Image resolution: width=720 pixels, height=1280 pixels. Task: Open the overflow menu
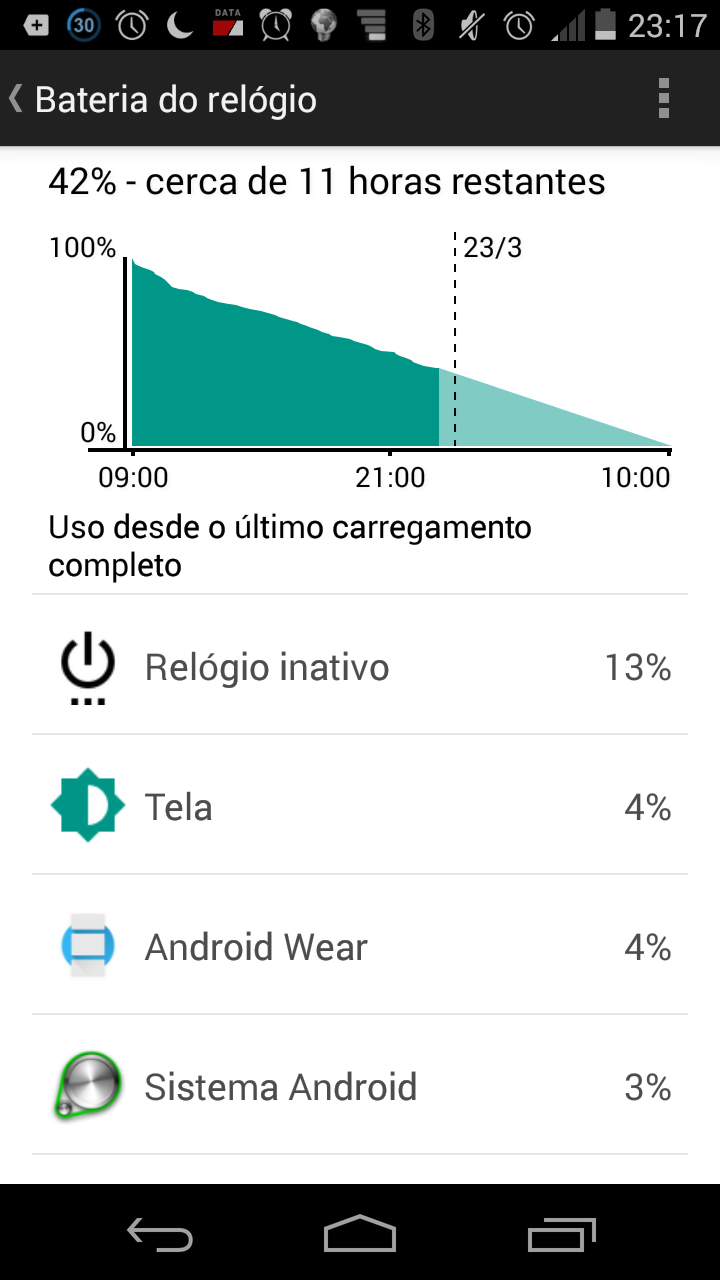coord(663,99)
